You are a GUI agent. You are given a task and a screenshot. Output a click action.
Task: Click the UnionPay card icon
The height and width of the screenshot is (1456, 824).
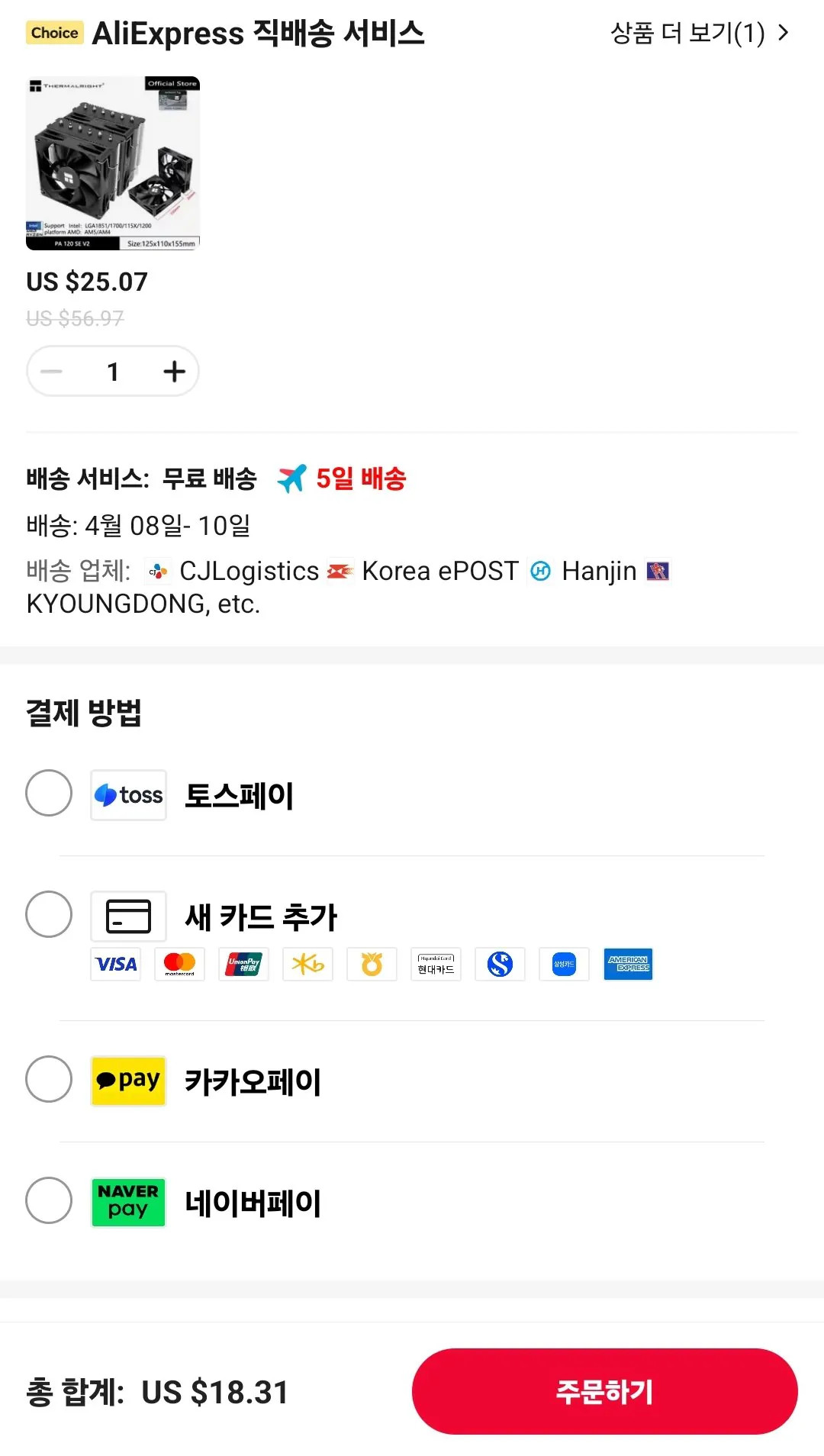pos(243,964)
